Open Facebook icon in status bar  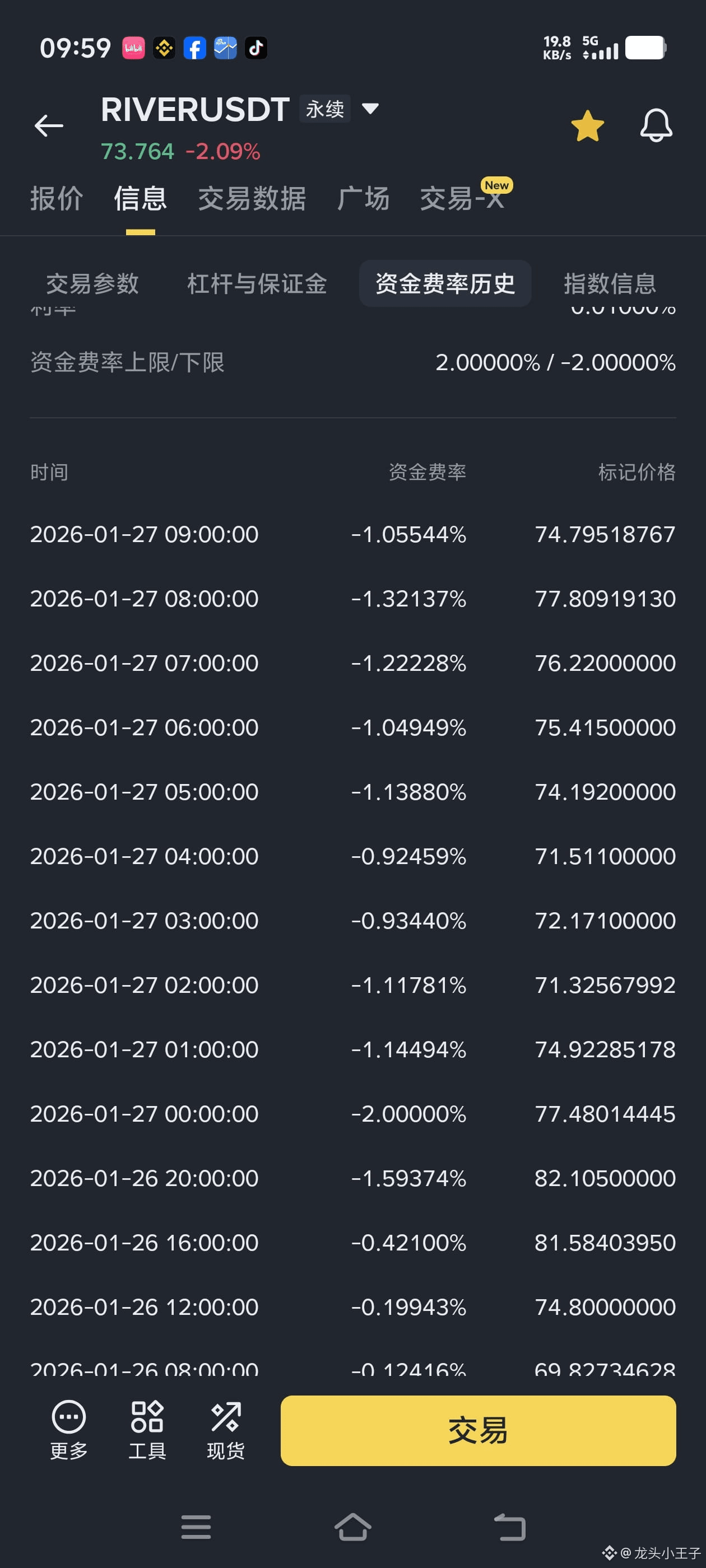[x=194, y=47]
